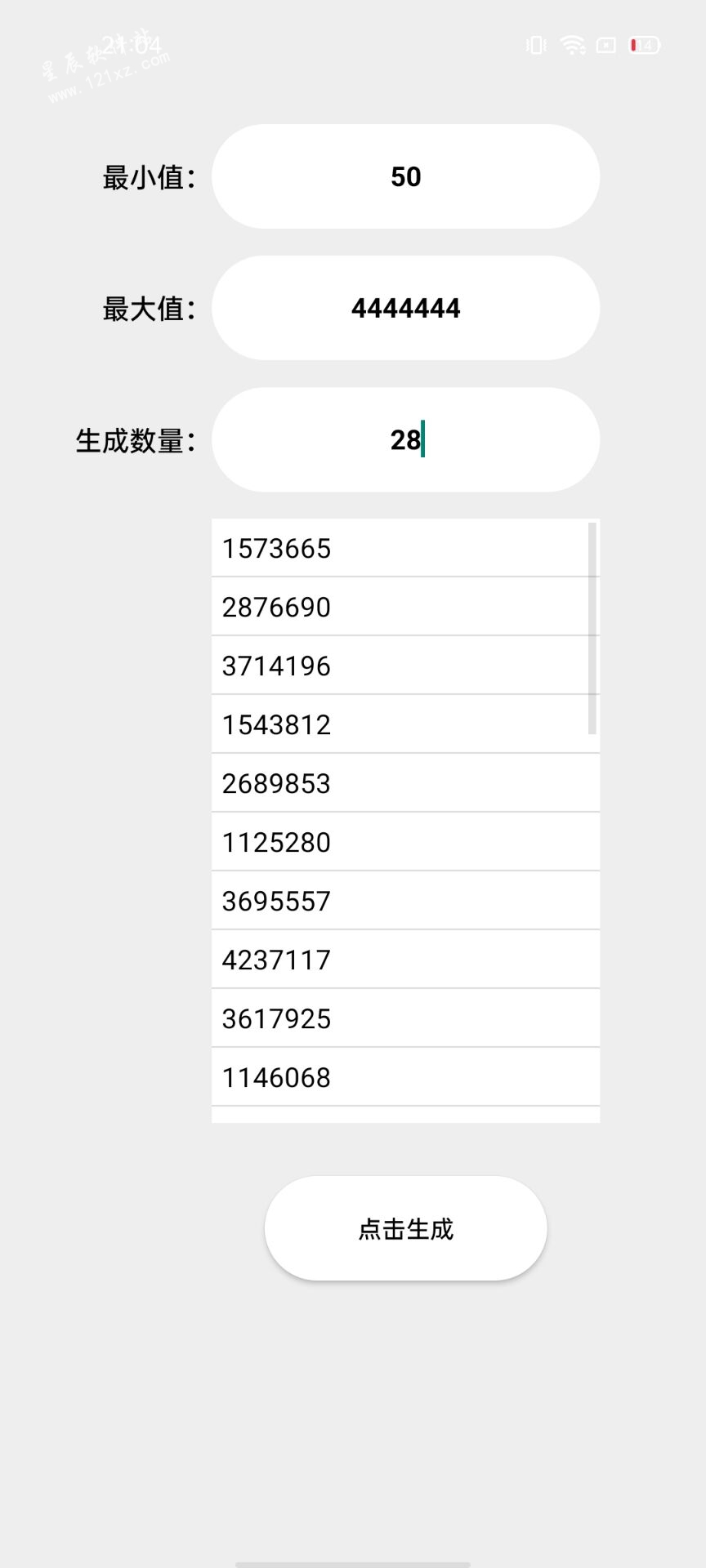Select result row 1543812
This screenshot has height=1568, width=706.
tap(405, 724)
